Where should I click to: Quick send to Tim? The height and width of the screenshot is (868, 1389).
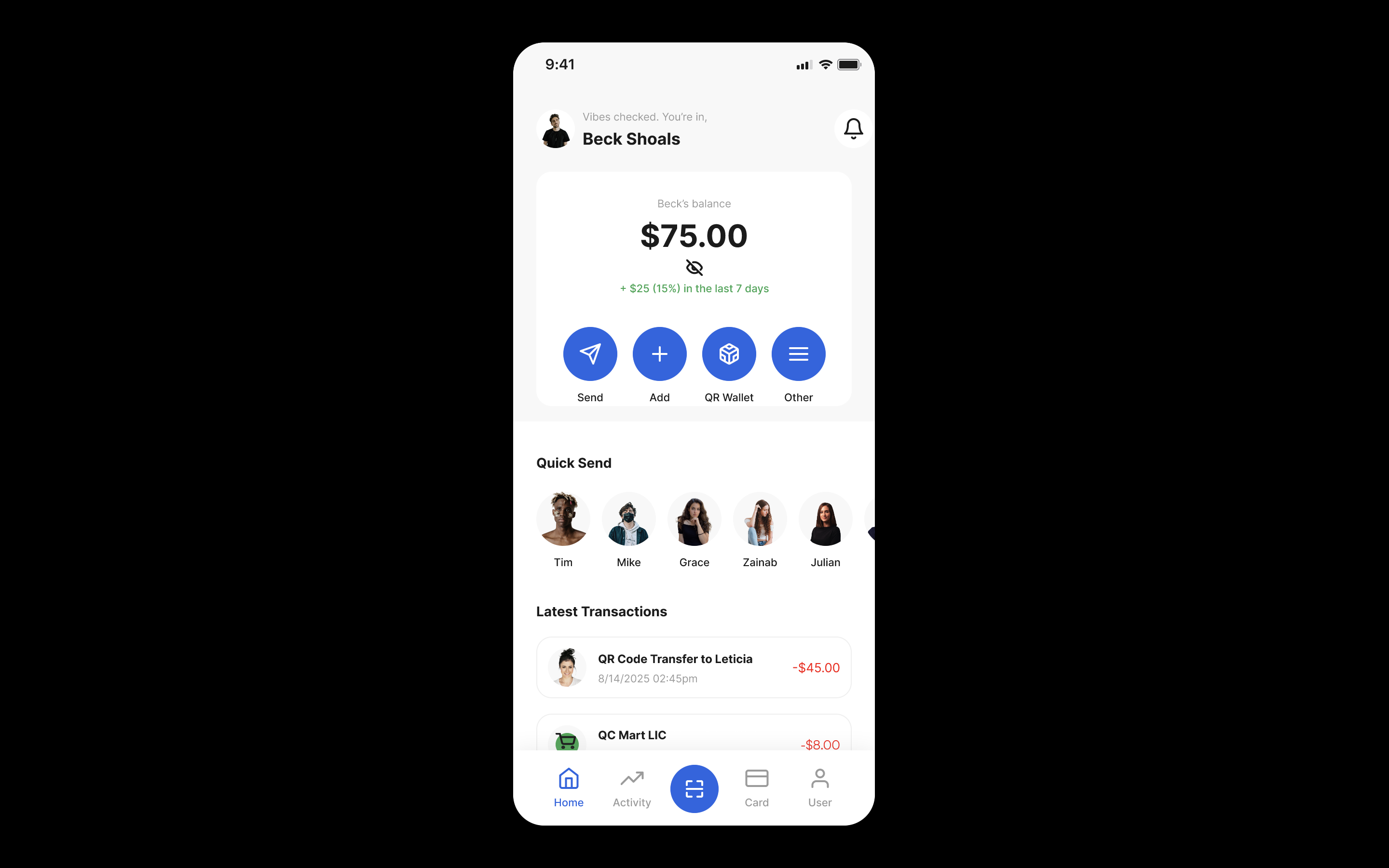tap(563, 519)
